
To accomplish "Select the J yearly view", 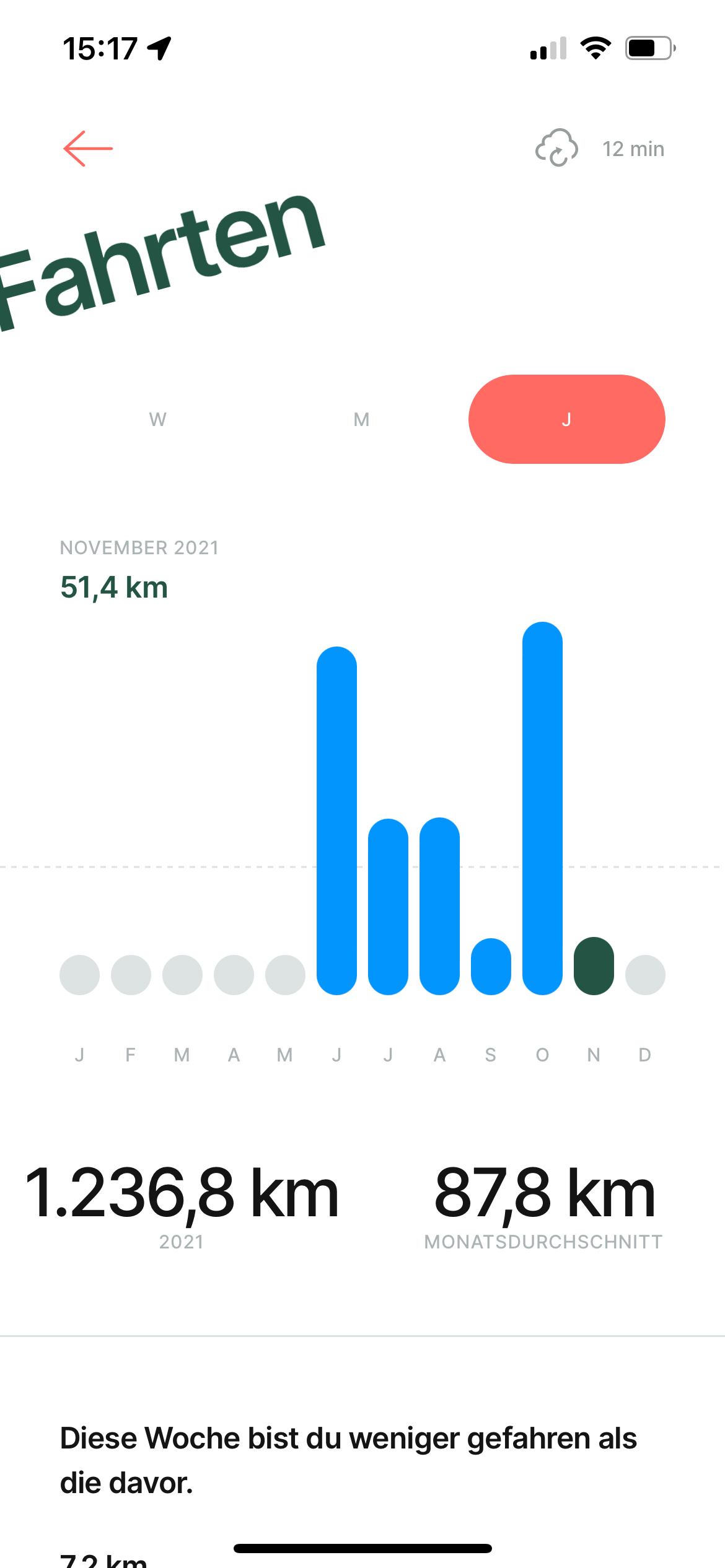I will coord(566,419).
